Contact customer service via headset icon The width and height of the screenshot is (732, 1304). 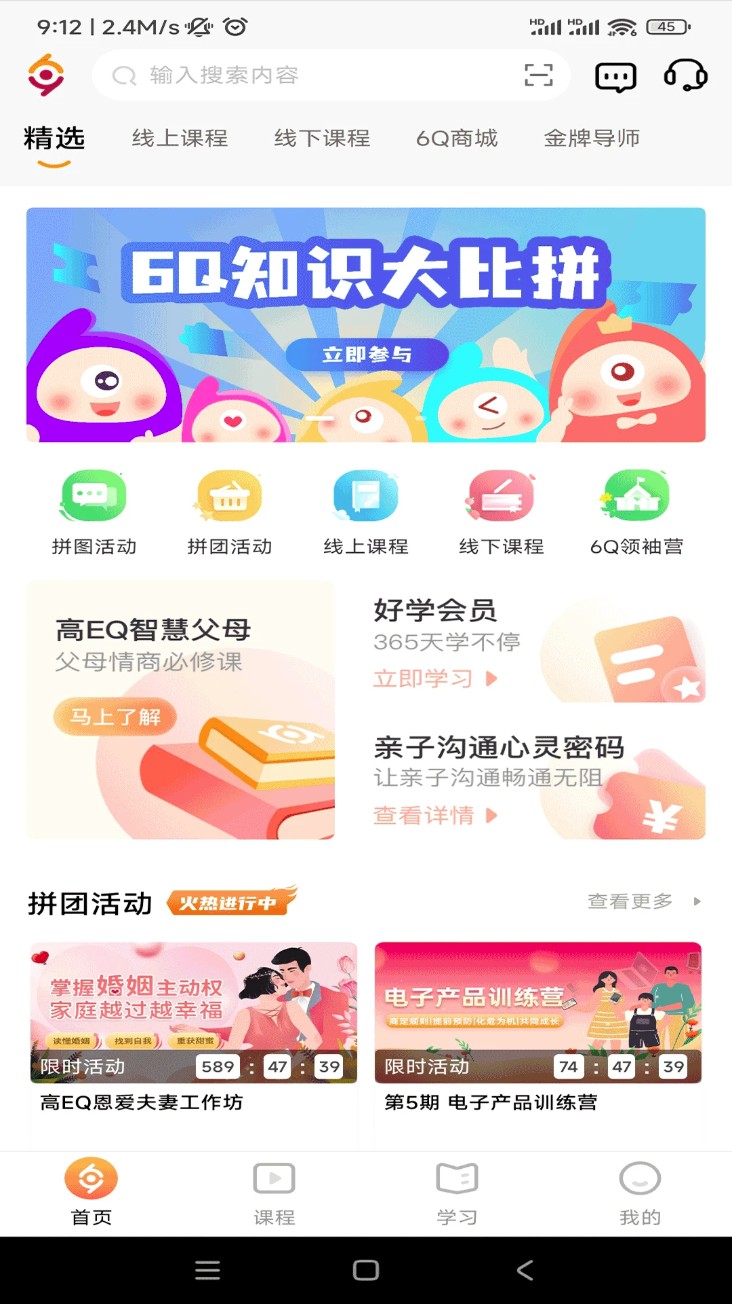click(683, 76)
